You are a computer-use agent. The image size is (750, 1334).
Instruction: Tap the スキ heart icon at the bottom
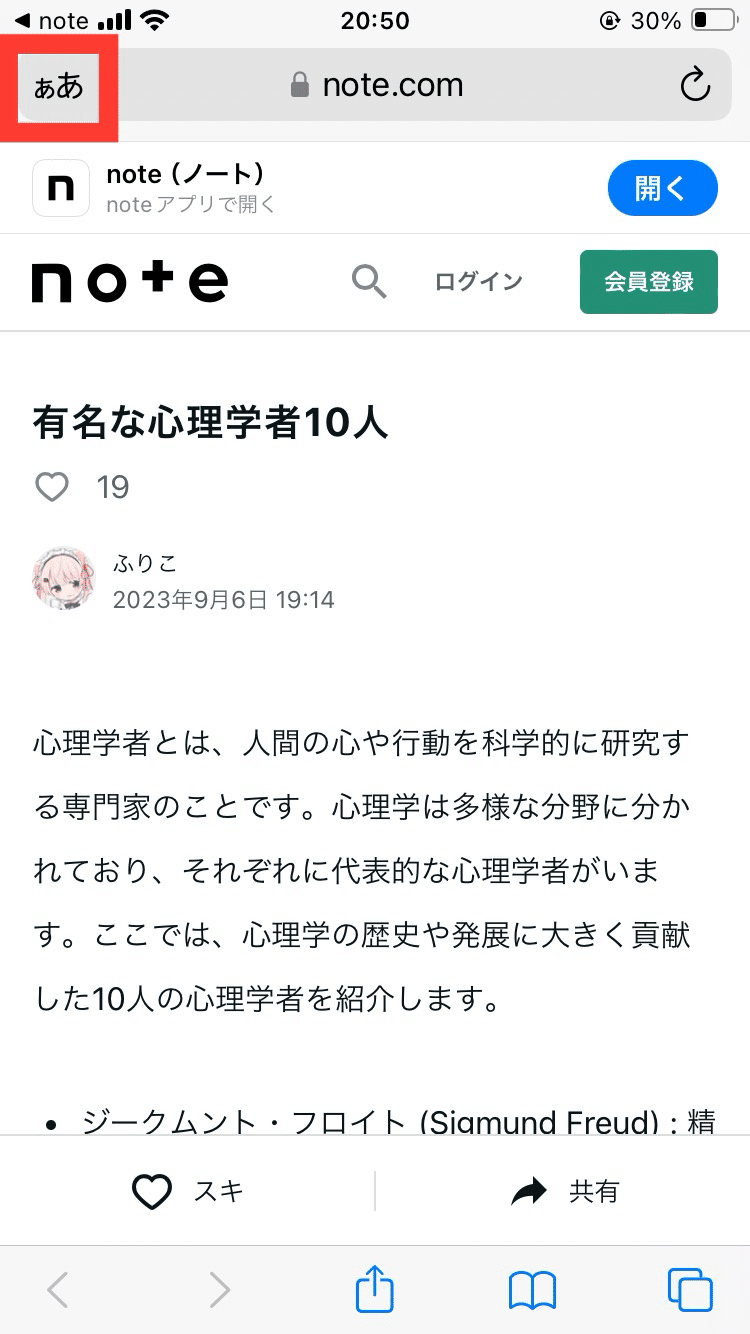[x=151, y=1191]
